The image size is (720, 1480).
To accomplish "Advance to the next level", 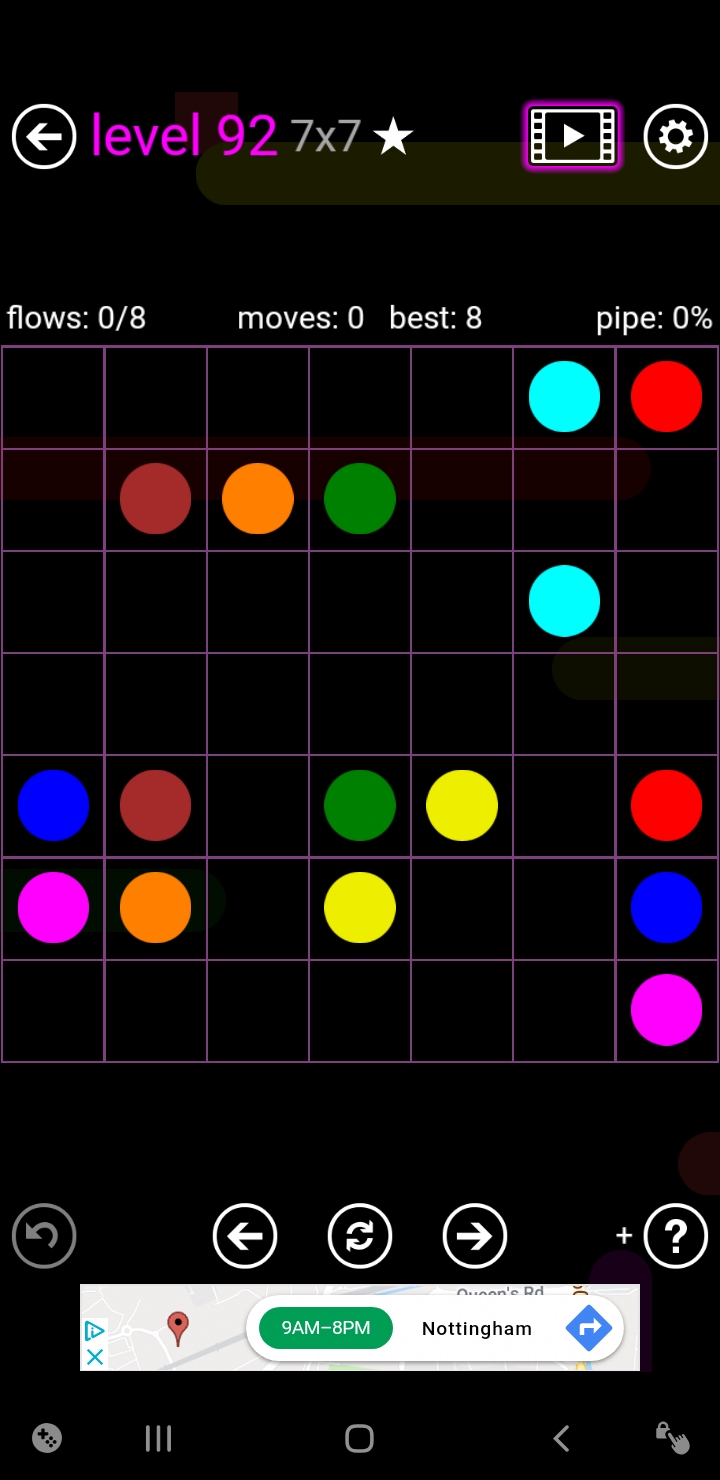I will (475, 1236).
